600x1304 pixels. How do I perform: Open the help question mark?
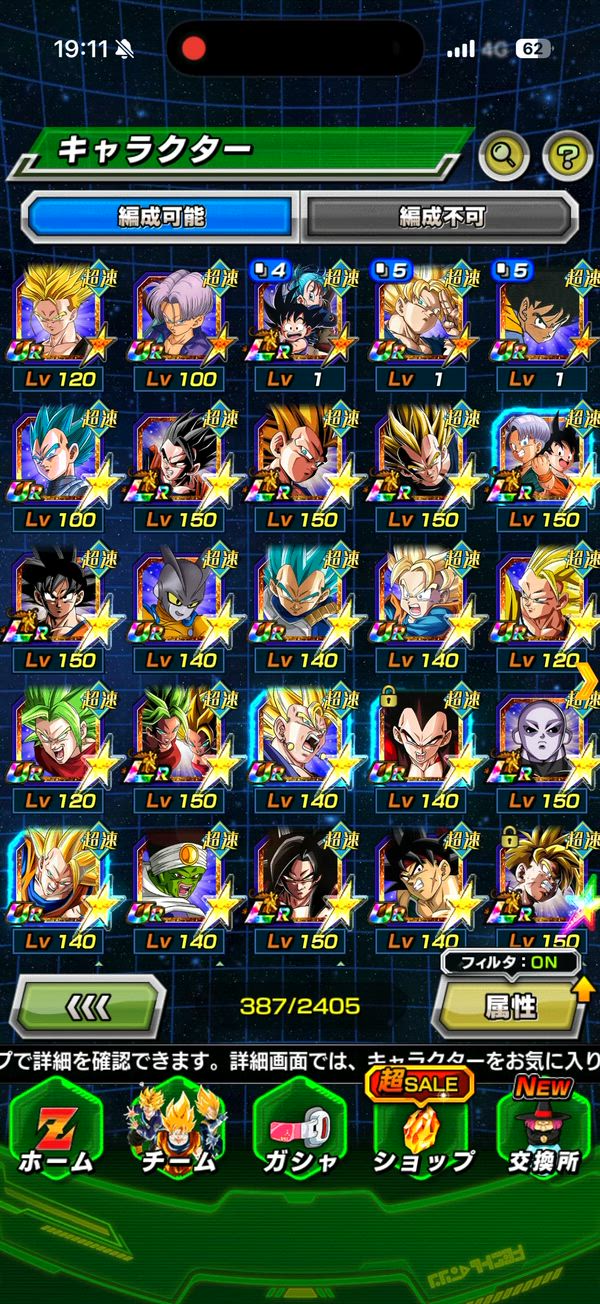(567, 154)
